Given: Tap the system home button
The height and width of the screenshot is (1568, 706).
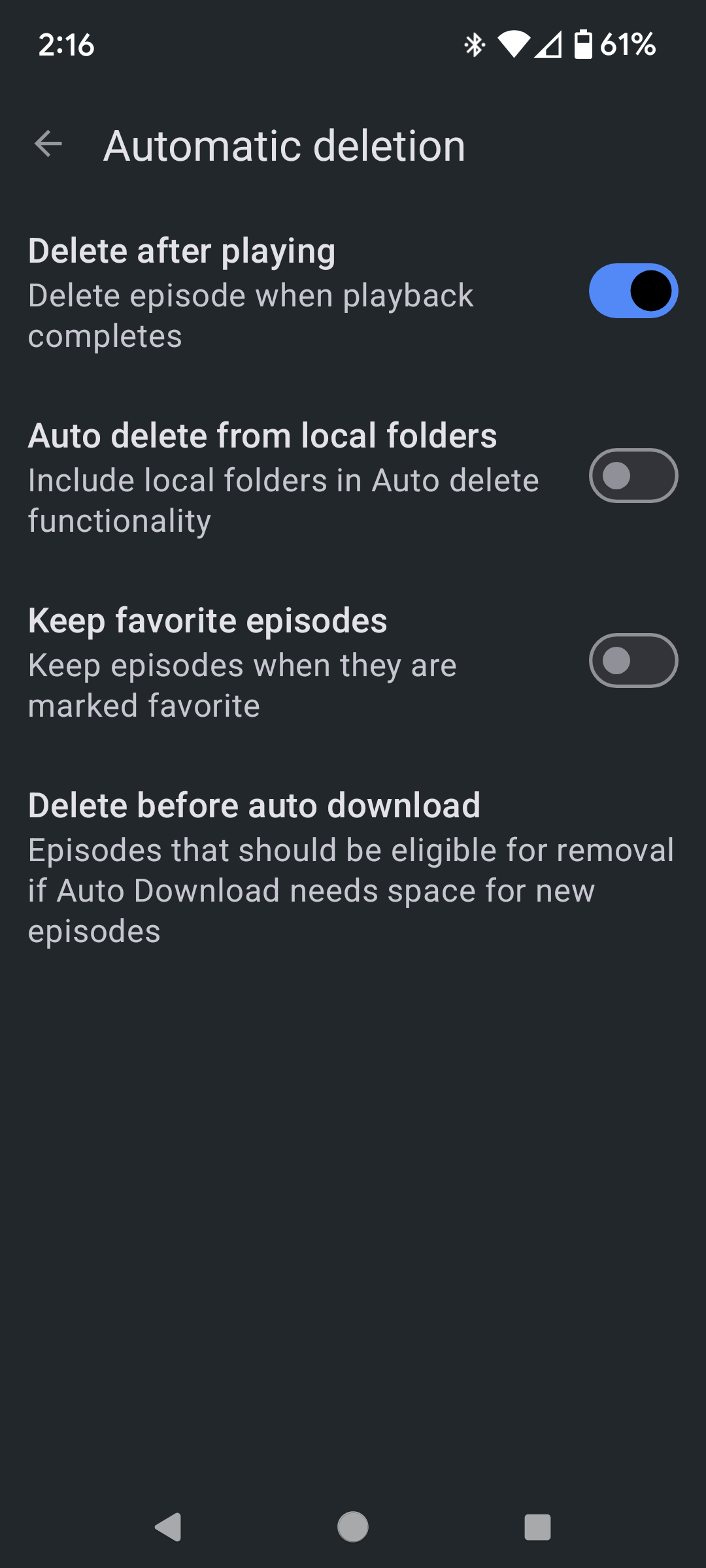Looking at the screenshot, I should point(353,1527).
